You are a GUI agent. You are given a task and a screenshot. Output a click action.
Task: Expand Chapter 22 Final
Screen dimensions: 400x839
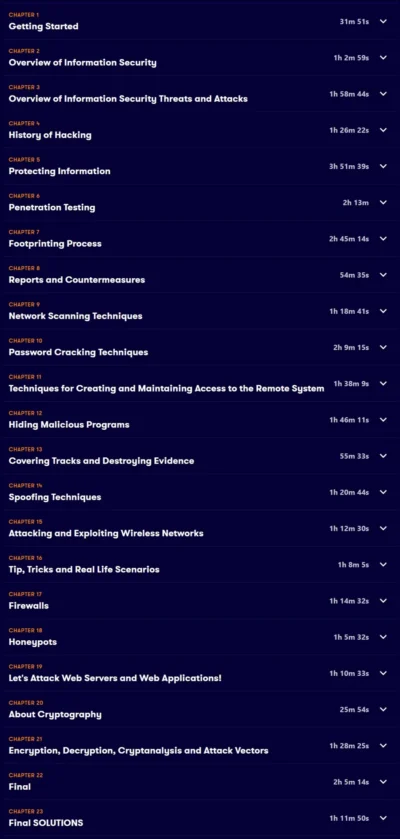point(200,782)
